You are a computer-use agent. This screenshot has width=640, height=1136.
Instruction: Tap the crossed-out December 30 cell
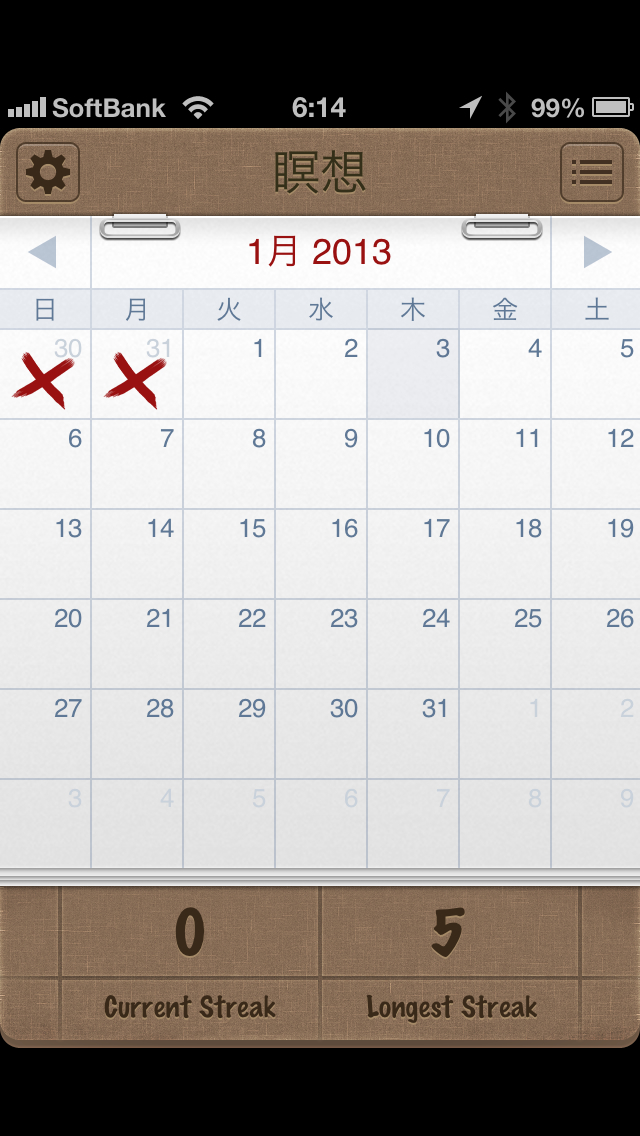tap(45, 374)
